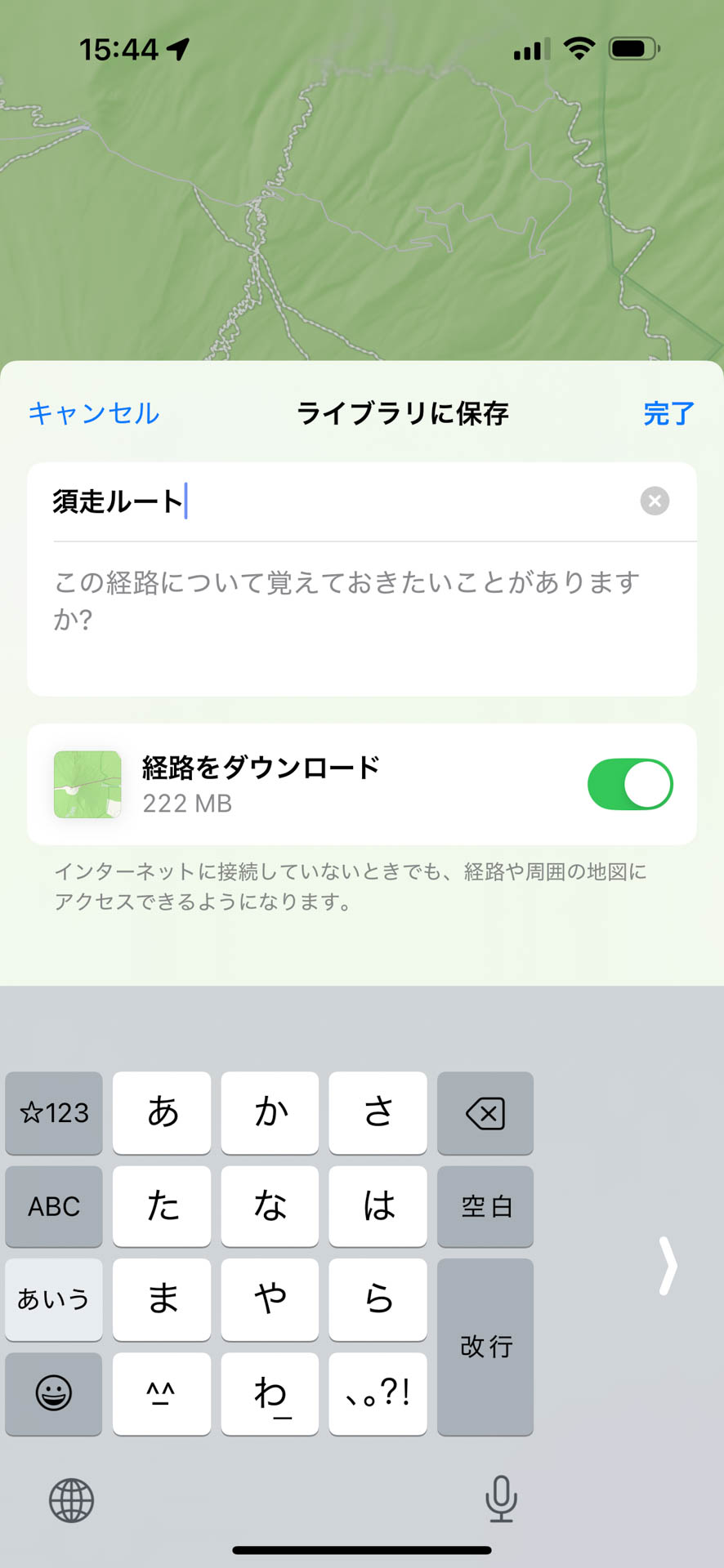Disable the 経路をダウンロード download toggle
Screen dimensions: 724x1568
(630, 784)
